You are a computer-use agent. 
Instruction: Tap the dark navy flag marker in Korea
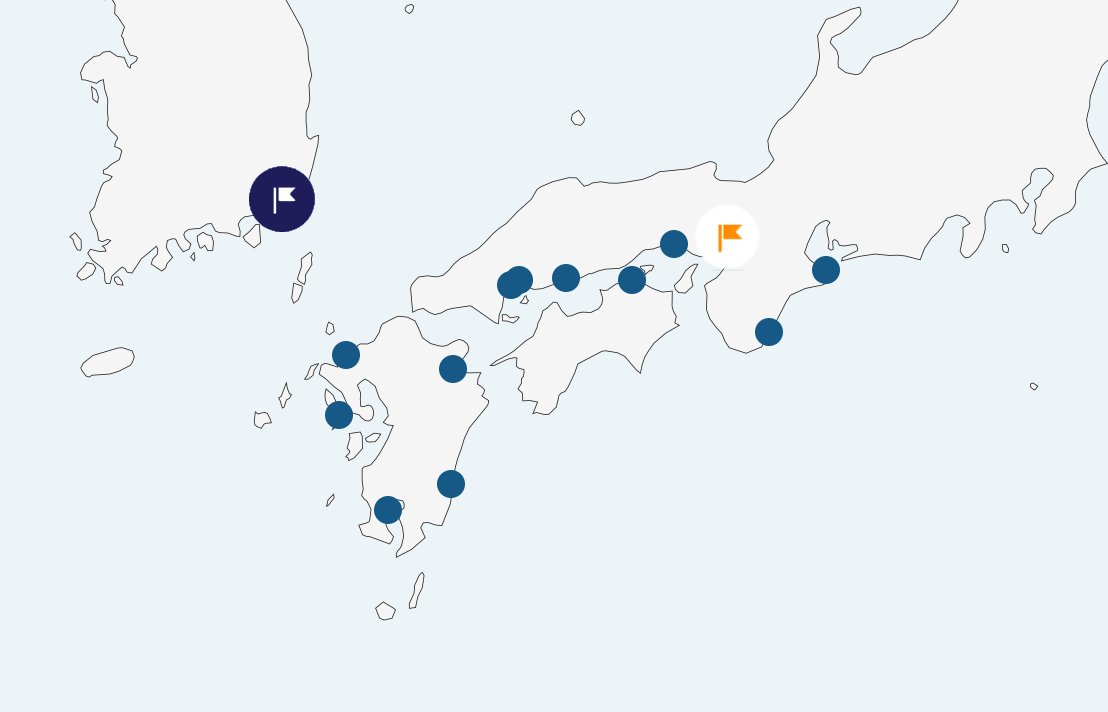(282, 199)
